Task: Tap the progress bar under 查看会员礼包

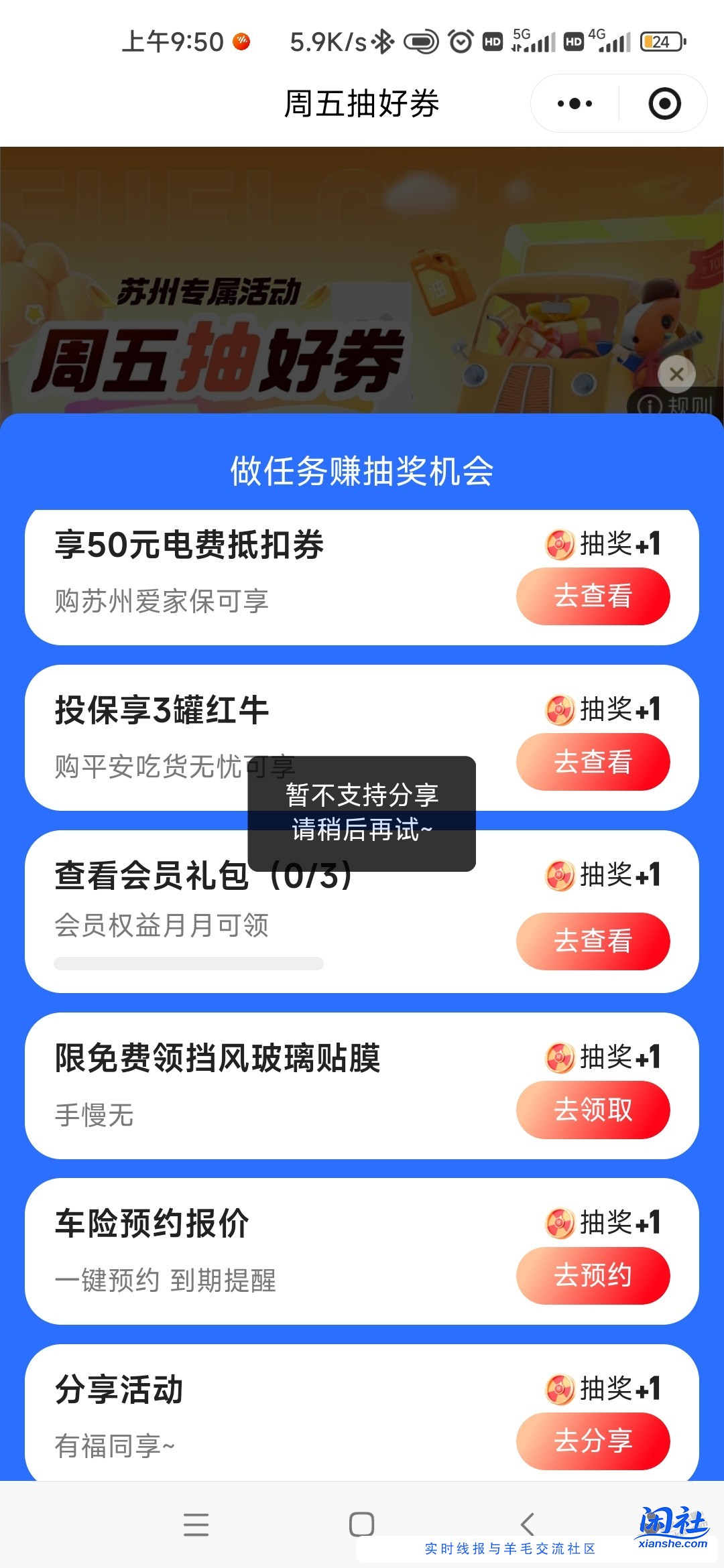Action: tap(188, 964)
